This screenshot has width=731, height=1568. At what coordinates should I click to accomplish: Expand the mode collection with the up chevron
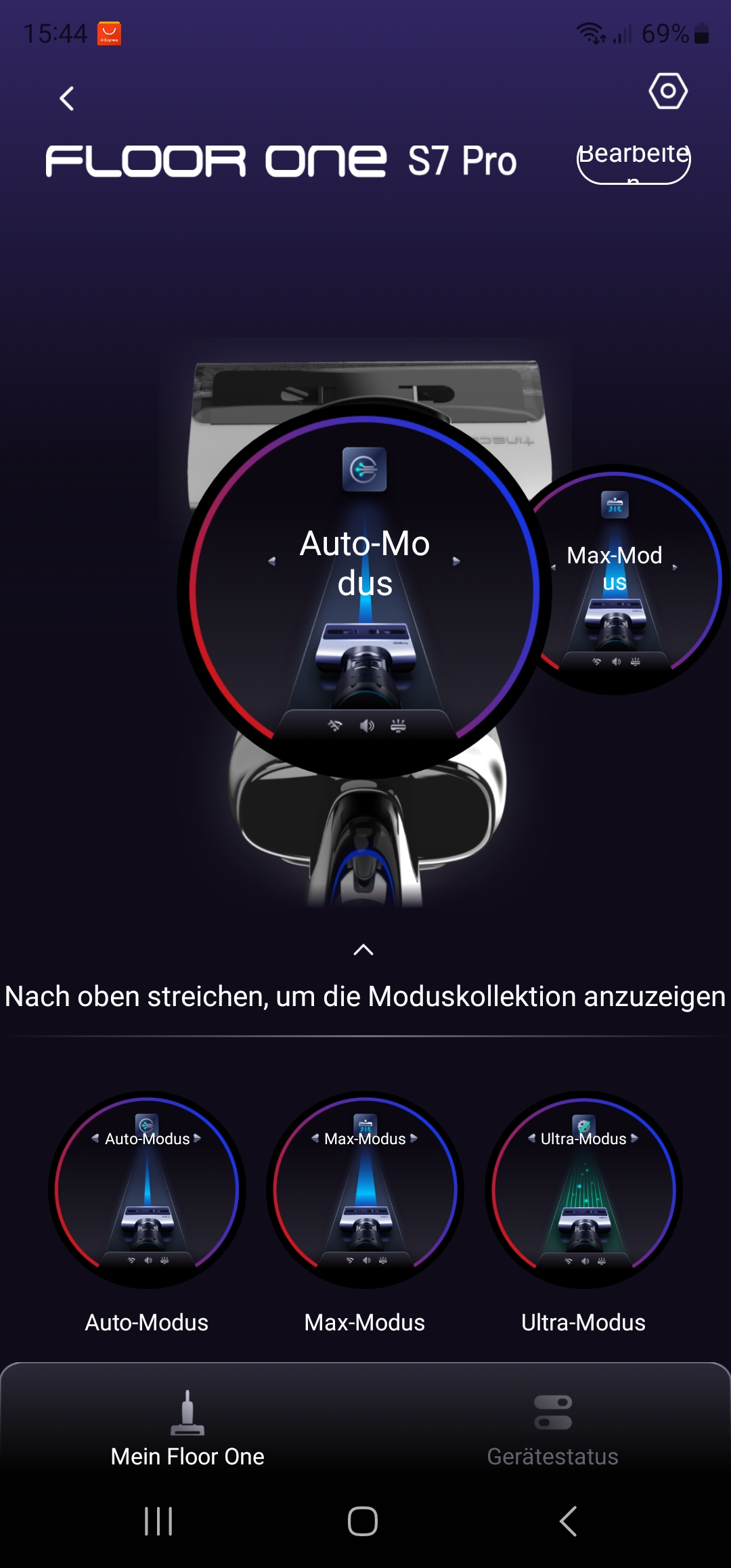click(363, 950)
